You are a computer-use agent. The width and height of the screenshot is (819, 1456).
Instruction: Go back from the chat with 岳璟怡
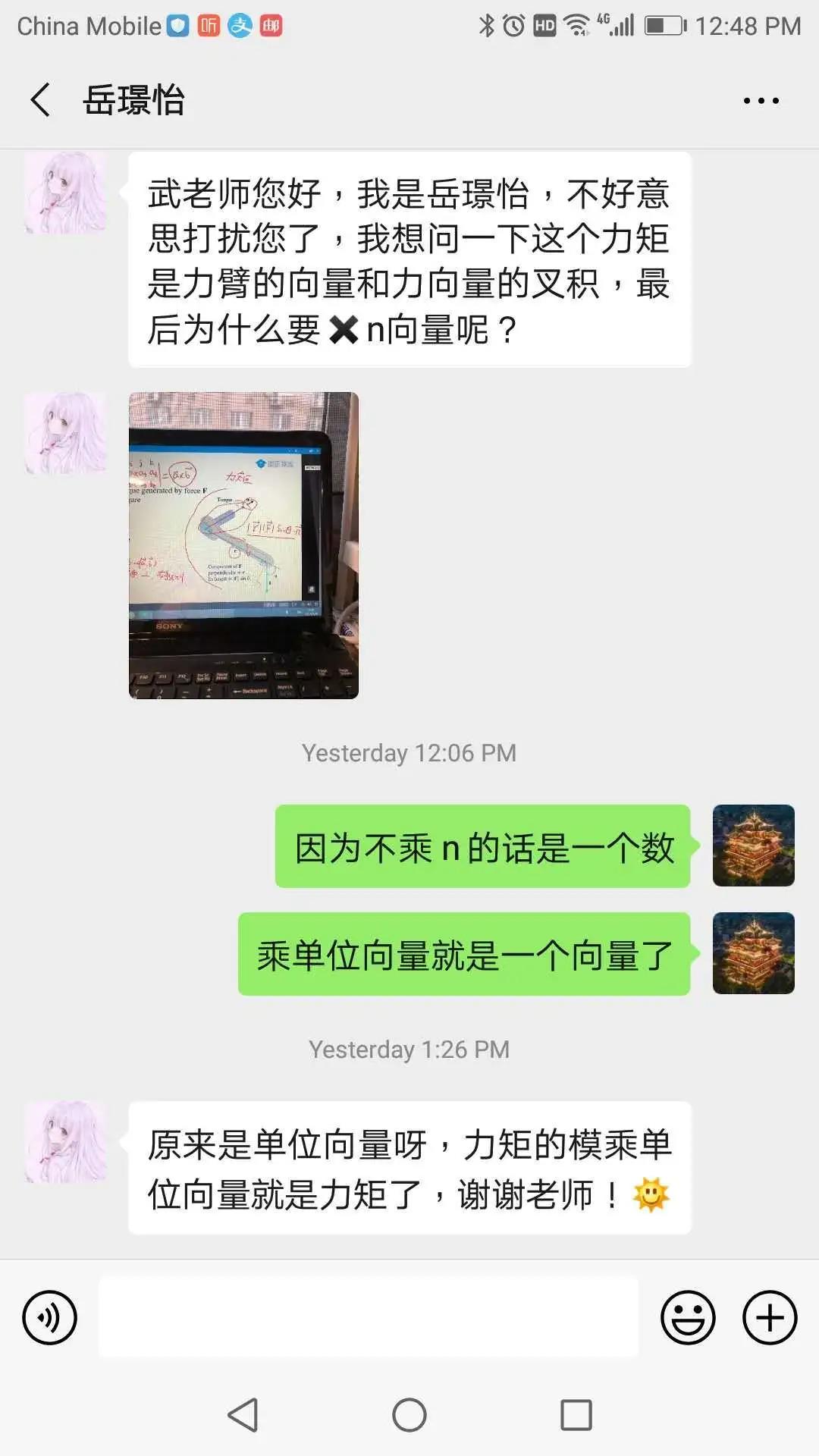[41, 100]
